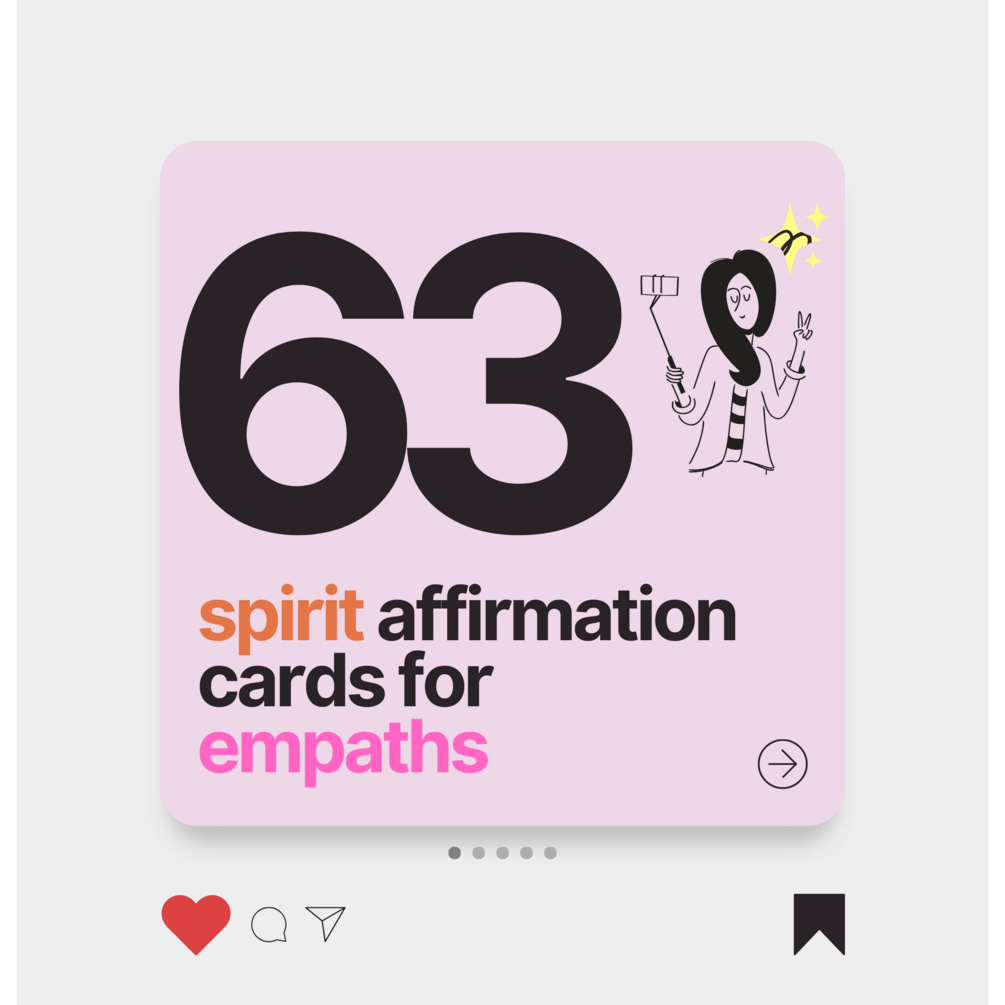Bookmark the affirmation cards post
The width and height of the screenshot is (1005, 1005).
819,923
